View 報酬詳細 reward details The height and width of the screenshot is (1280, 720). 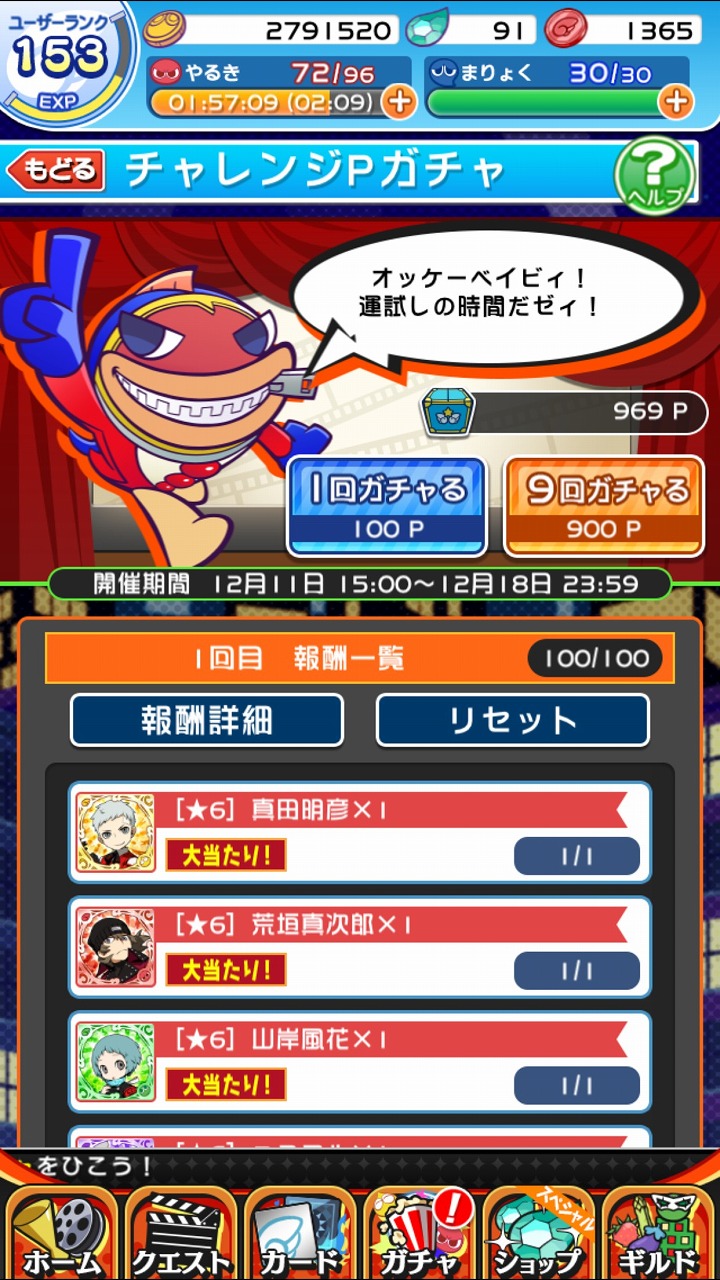207,720
